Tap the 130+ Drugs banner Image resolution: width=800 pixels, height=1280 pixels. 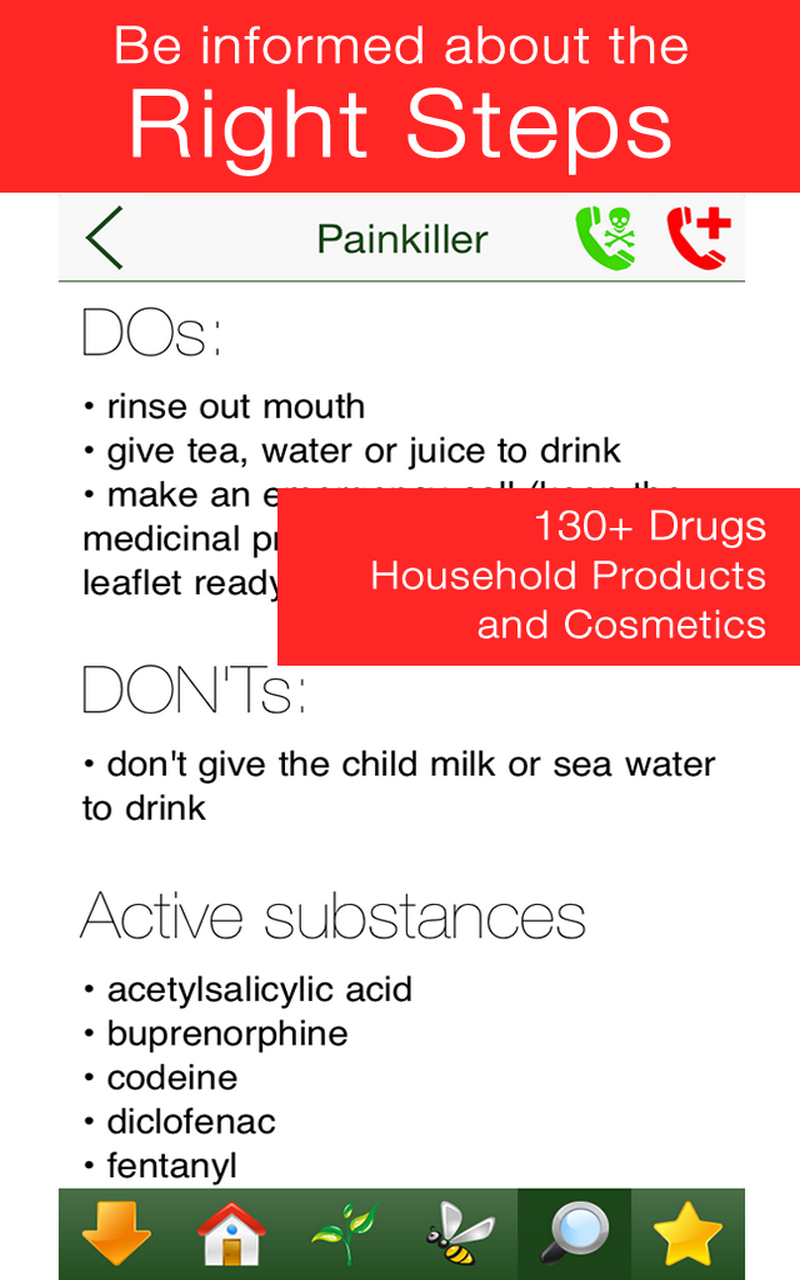540,576
